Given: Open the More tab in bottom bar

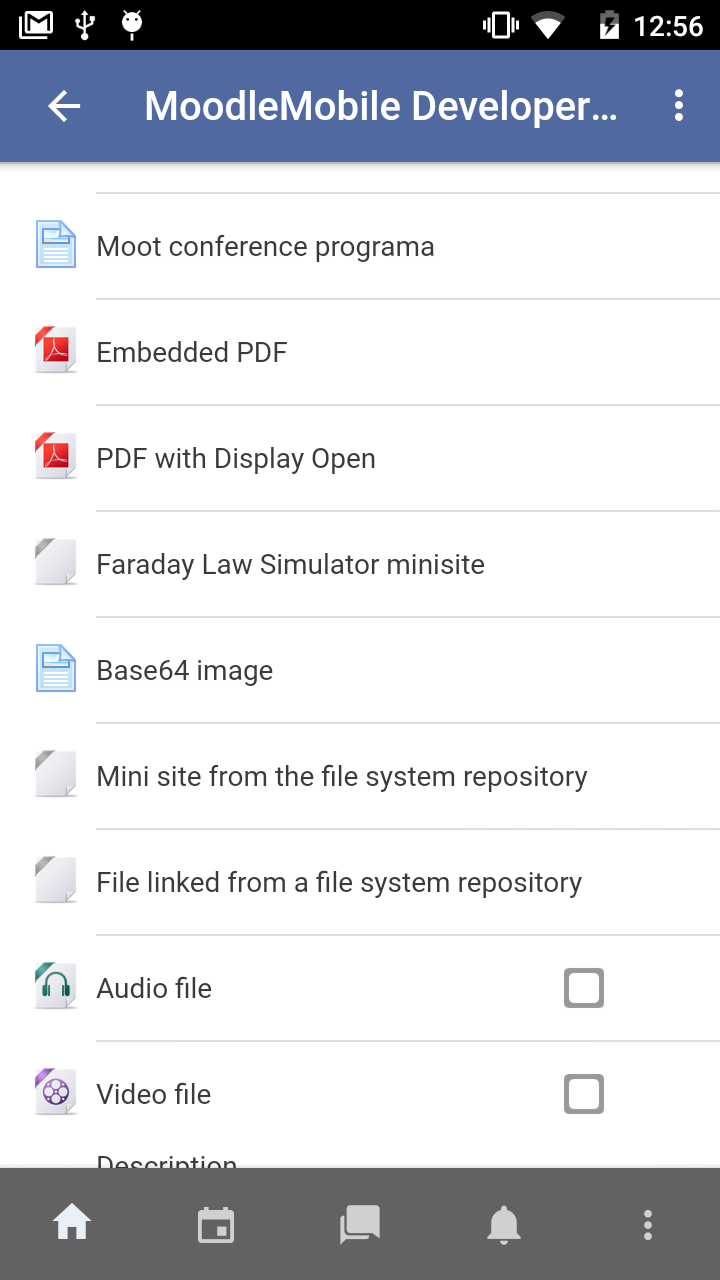Looking at the screenshot, I should [x=648, y=1224].
